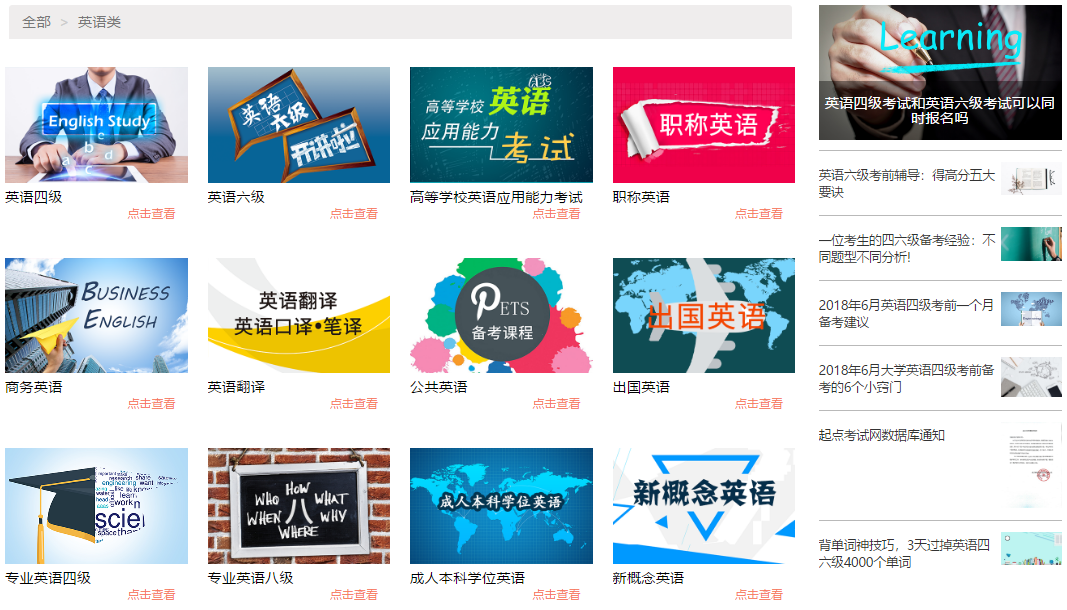Open the 新概念英语 course tile
The image size is (1067, 610).
[703, 506]
